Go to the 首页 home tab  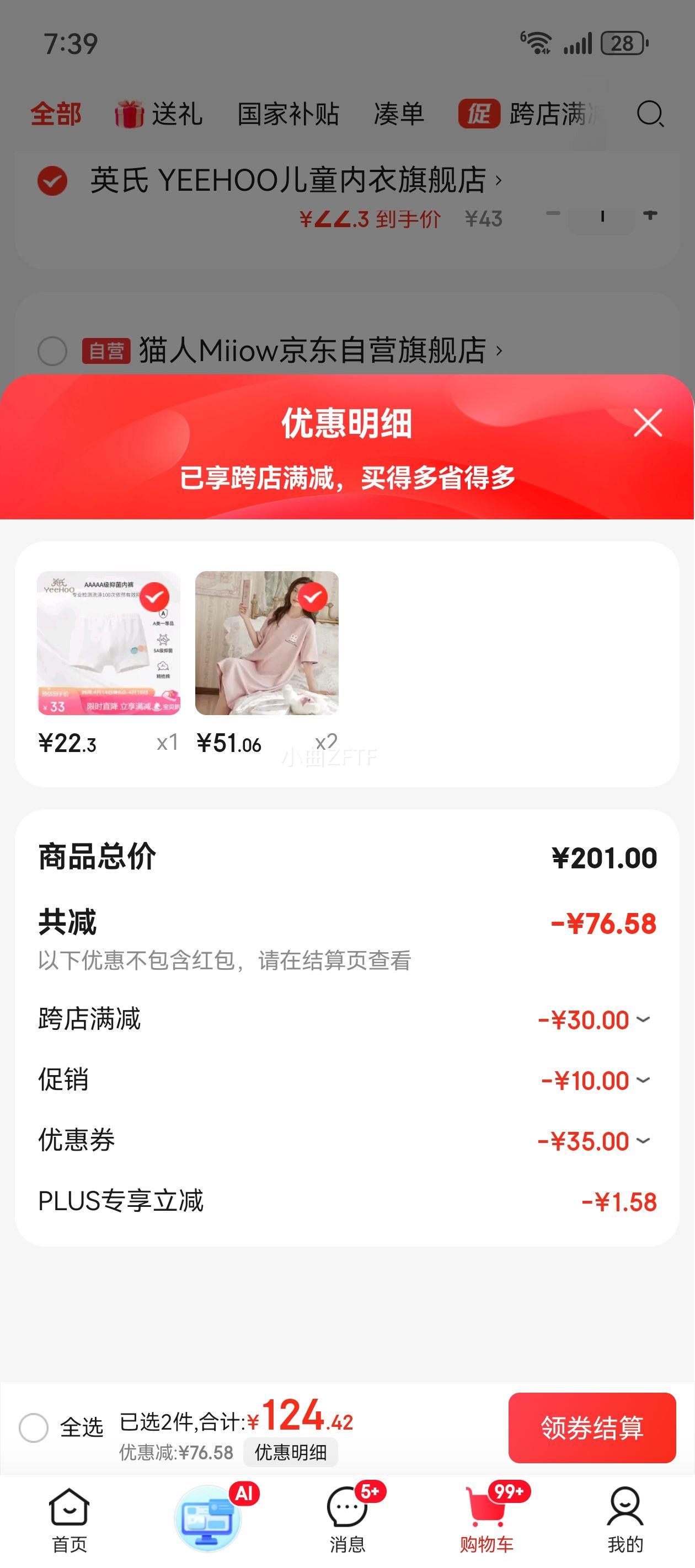[x=69, y=1522]
